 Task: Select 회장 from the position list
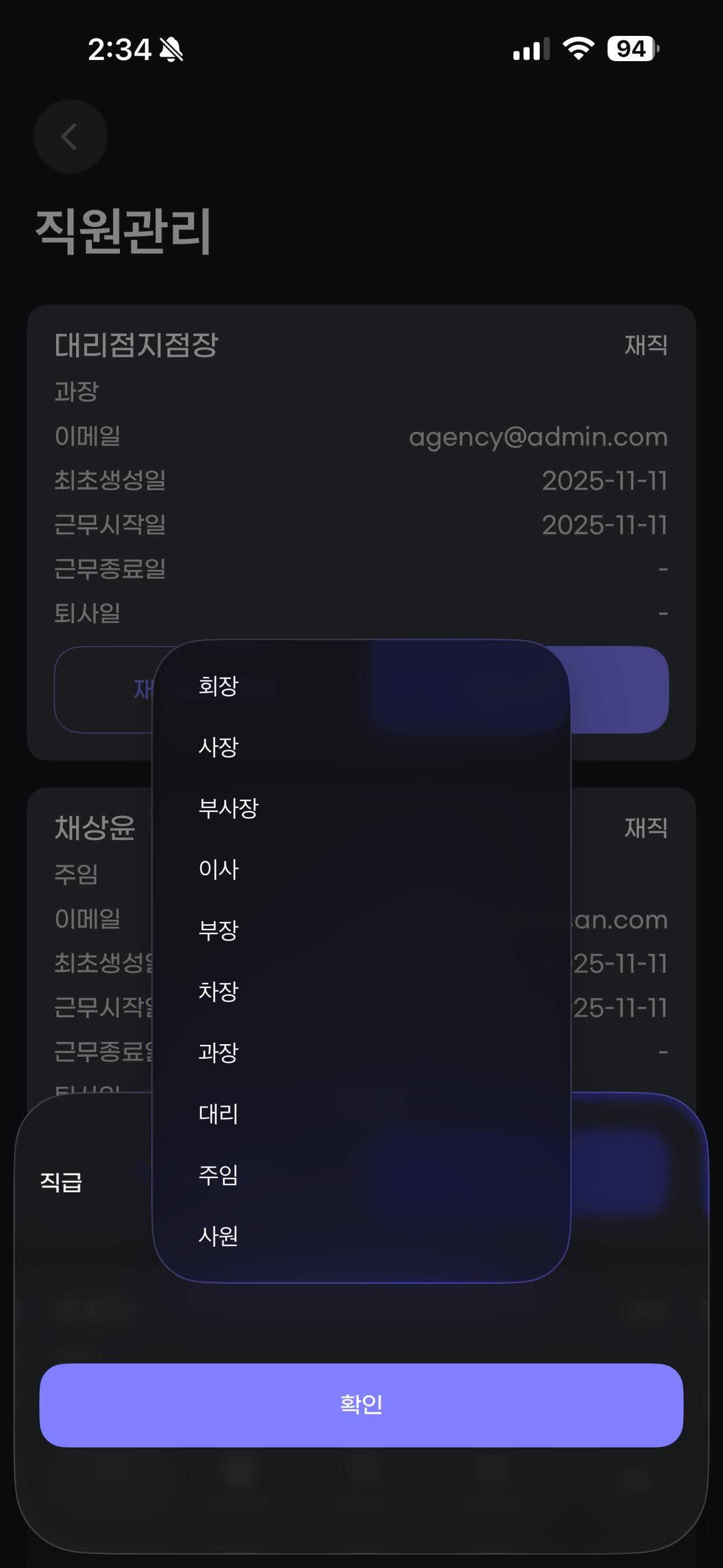(x=219, y=685)
